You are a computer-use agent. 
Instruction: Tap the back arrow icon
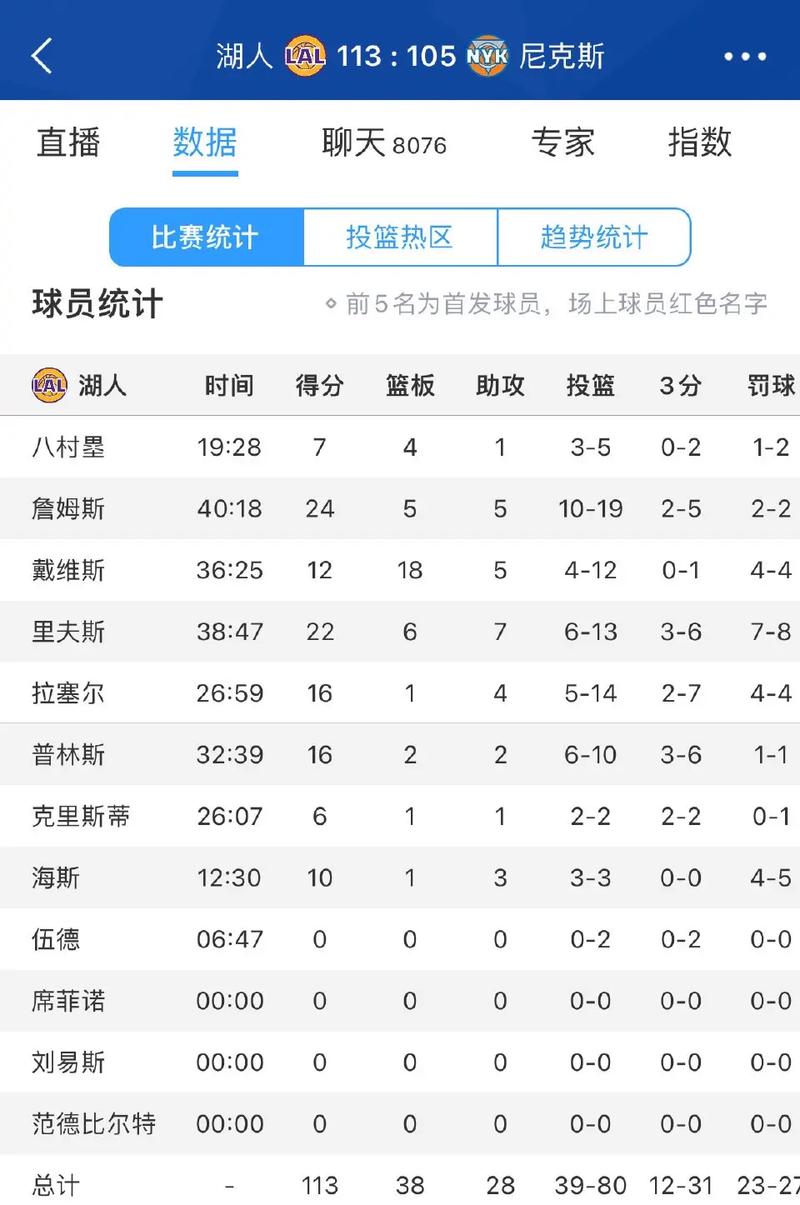point(40,55)
